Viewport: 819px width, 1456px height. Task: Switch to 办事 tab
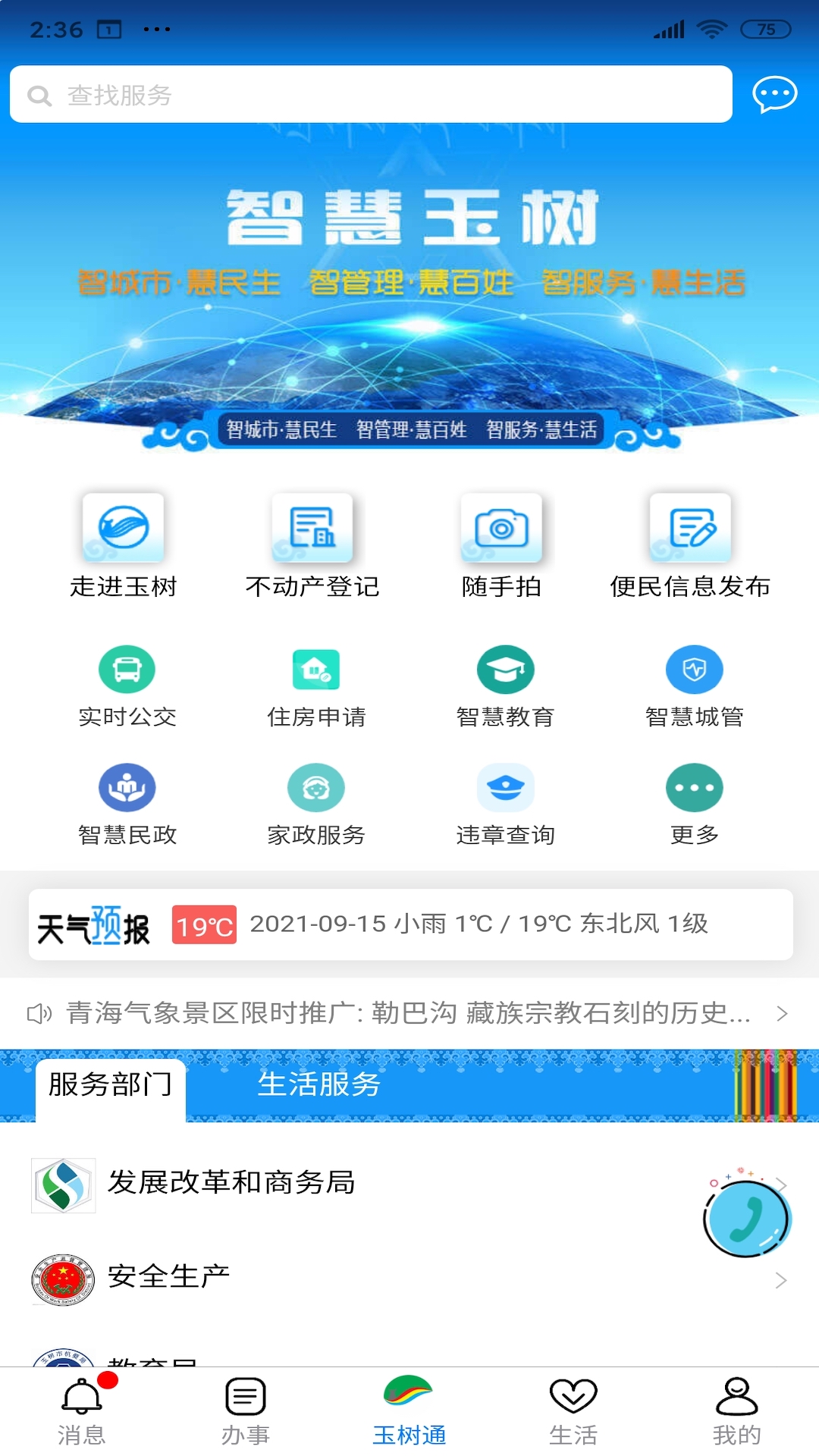point(246,1410)
